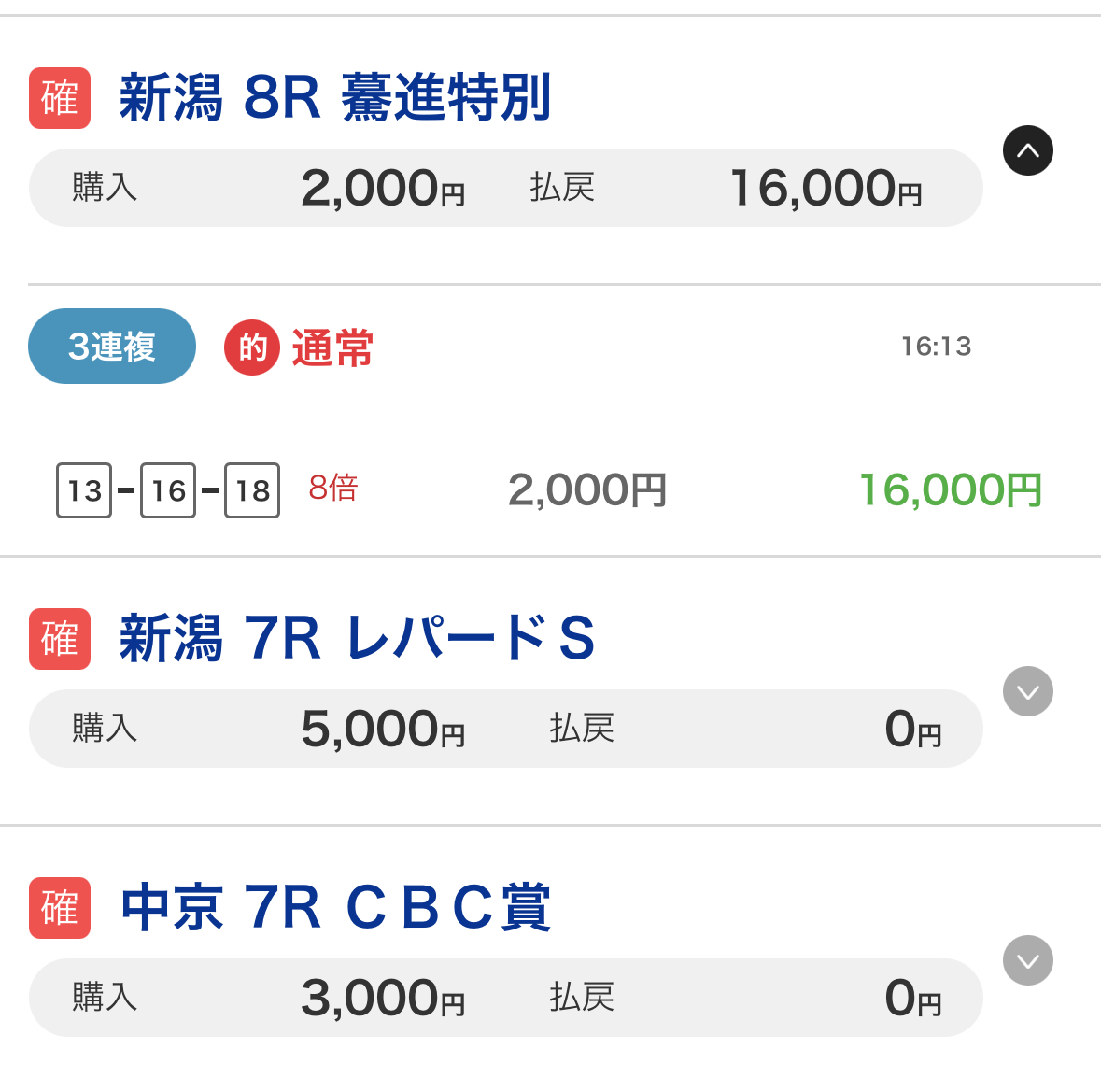Collapse the 新潟 8R 驀進特別 bet details
Screen dimensions: 1101x1092
1027,150
